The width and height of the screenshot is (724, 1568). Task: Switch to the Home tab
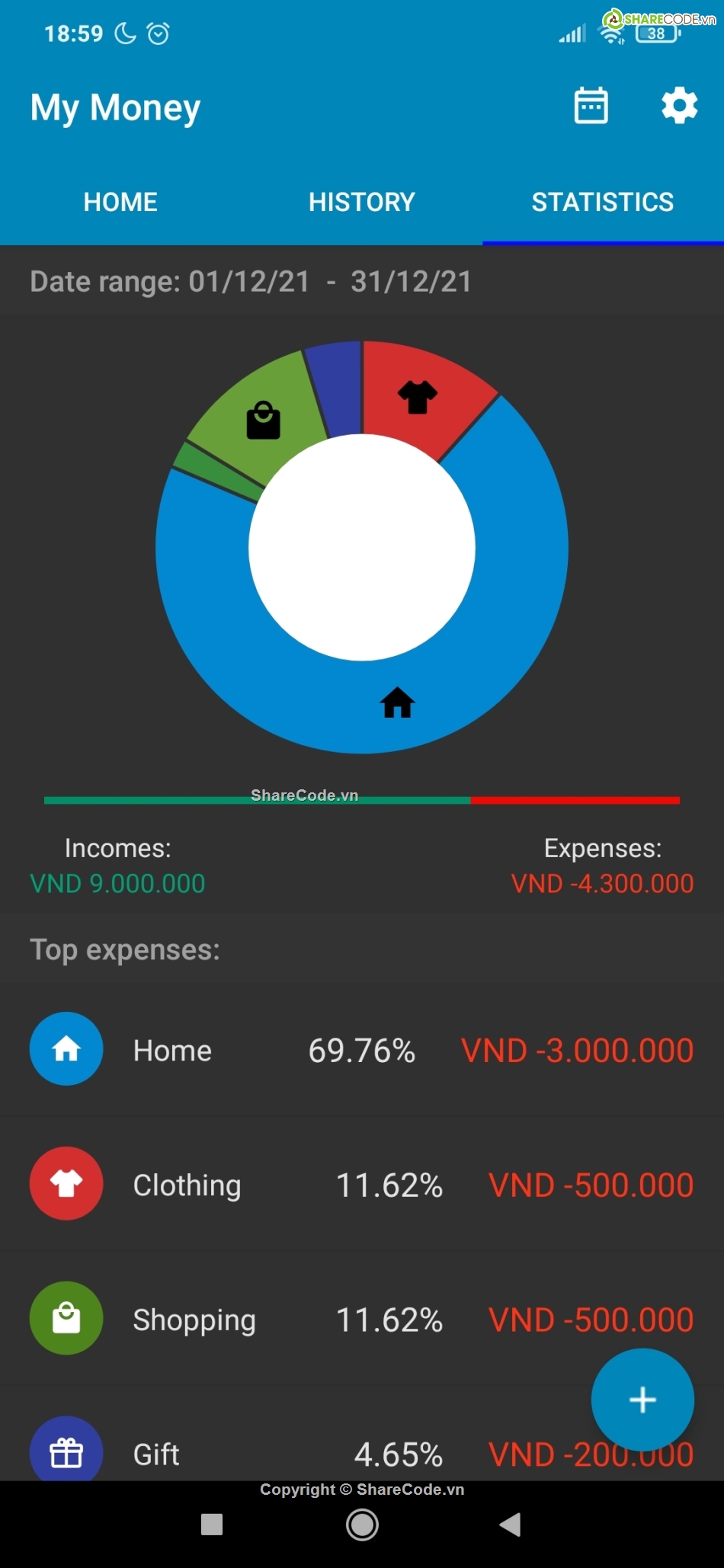(x=120, y=202)
